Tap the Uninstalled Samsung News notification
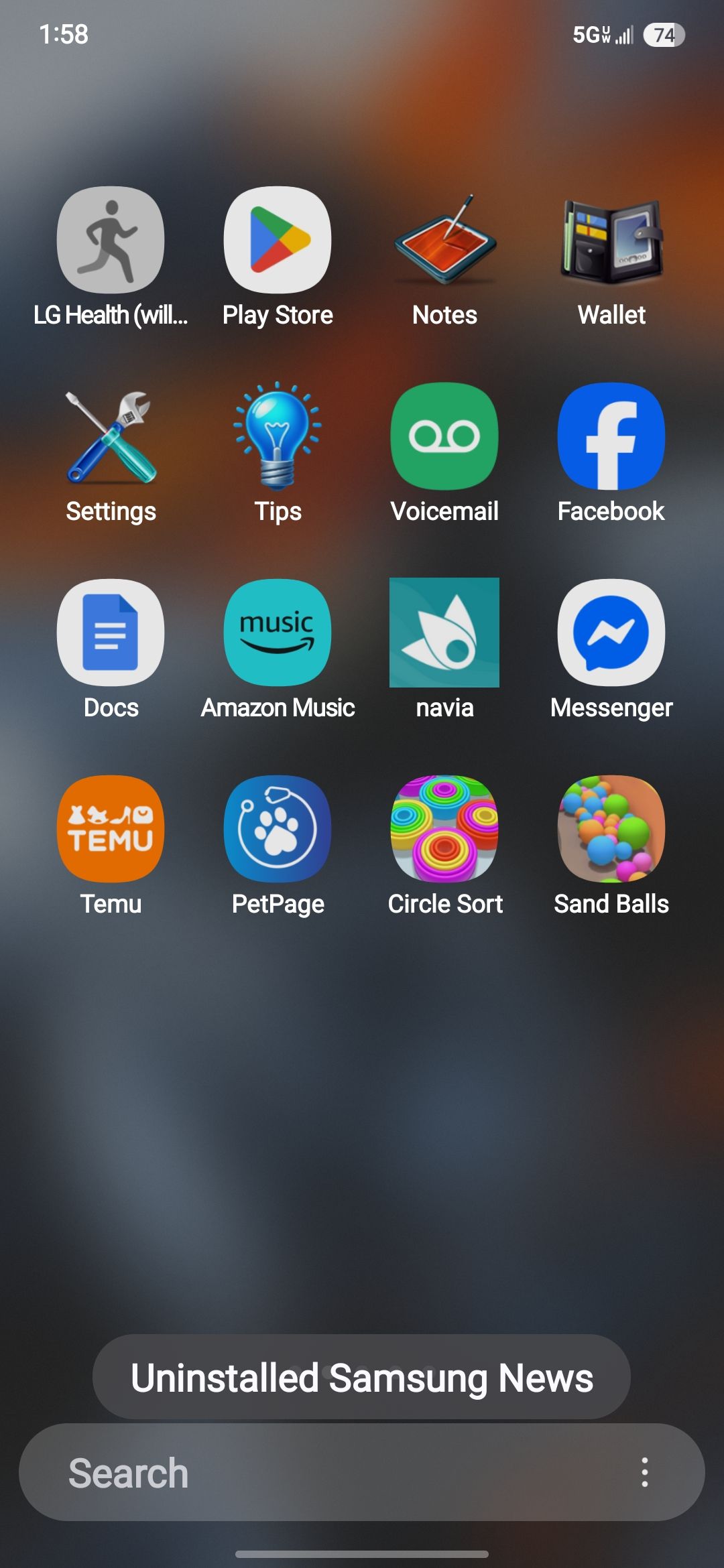 (x=362, y=1378)
